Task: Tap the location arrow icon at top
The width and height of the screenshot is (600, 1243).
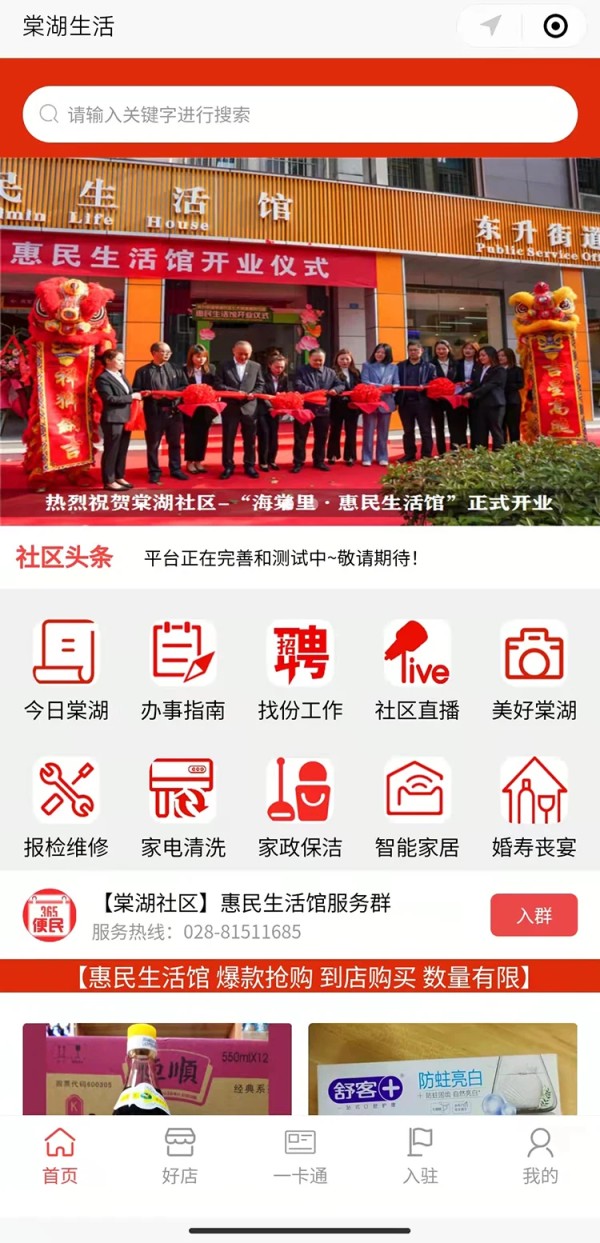Action: coord(490,26)
